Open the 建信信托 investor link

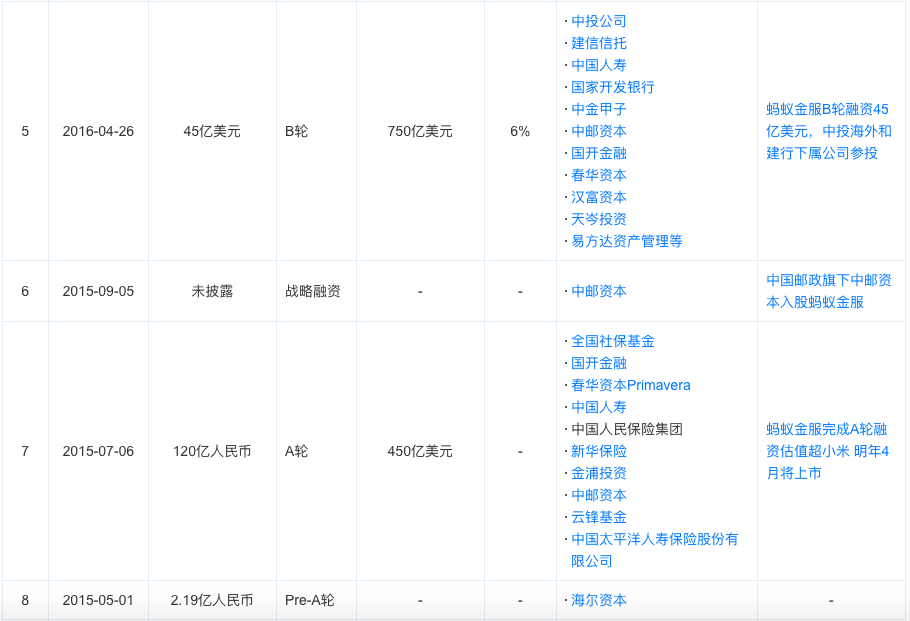click(x=599, y=43)
